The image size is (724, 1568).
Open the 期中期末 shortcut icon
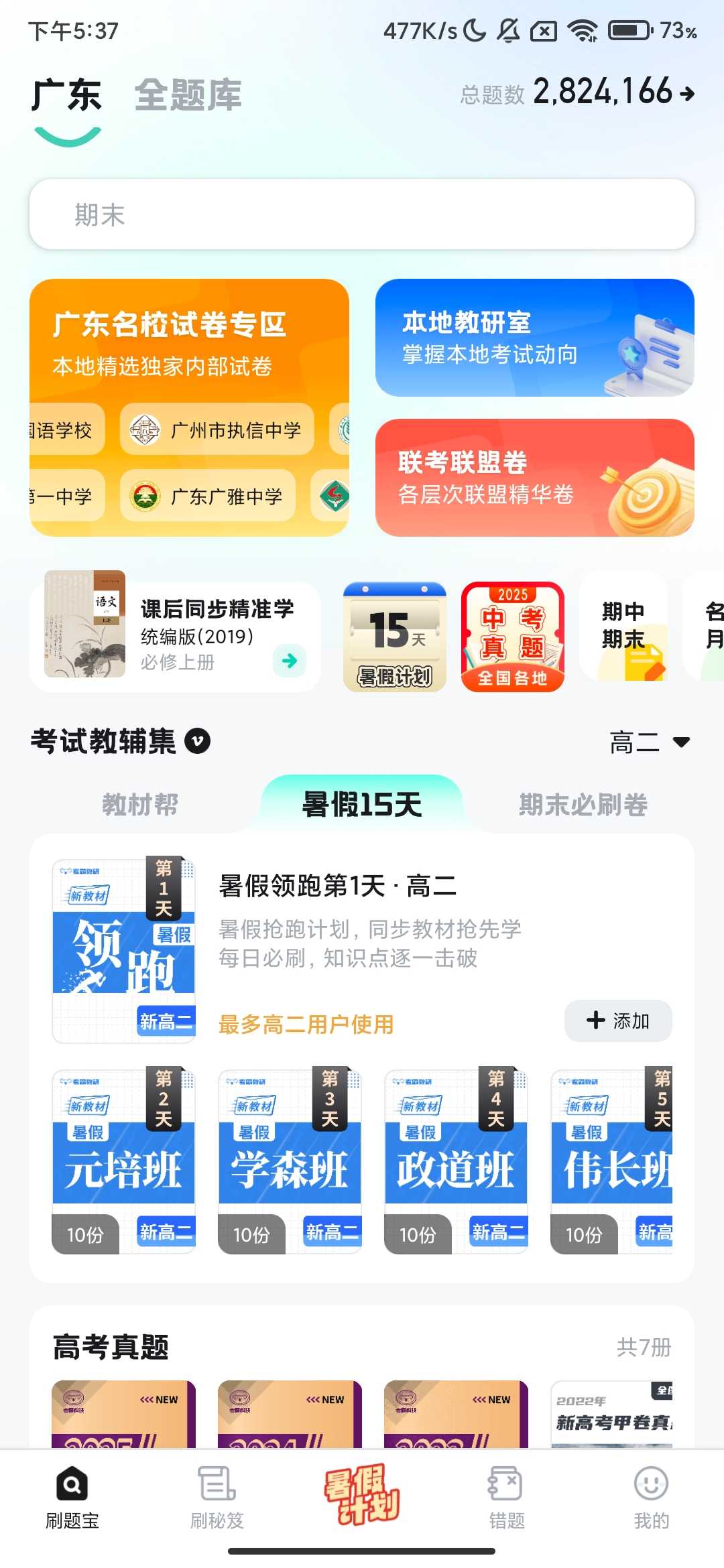coord(629,635)
